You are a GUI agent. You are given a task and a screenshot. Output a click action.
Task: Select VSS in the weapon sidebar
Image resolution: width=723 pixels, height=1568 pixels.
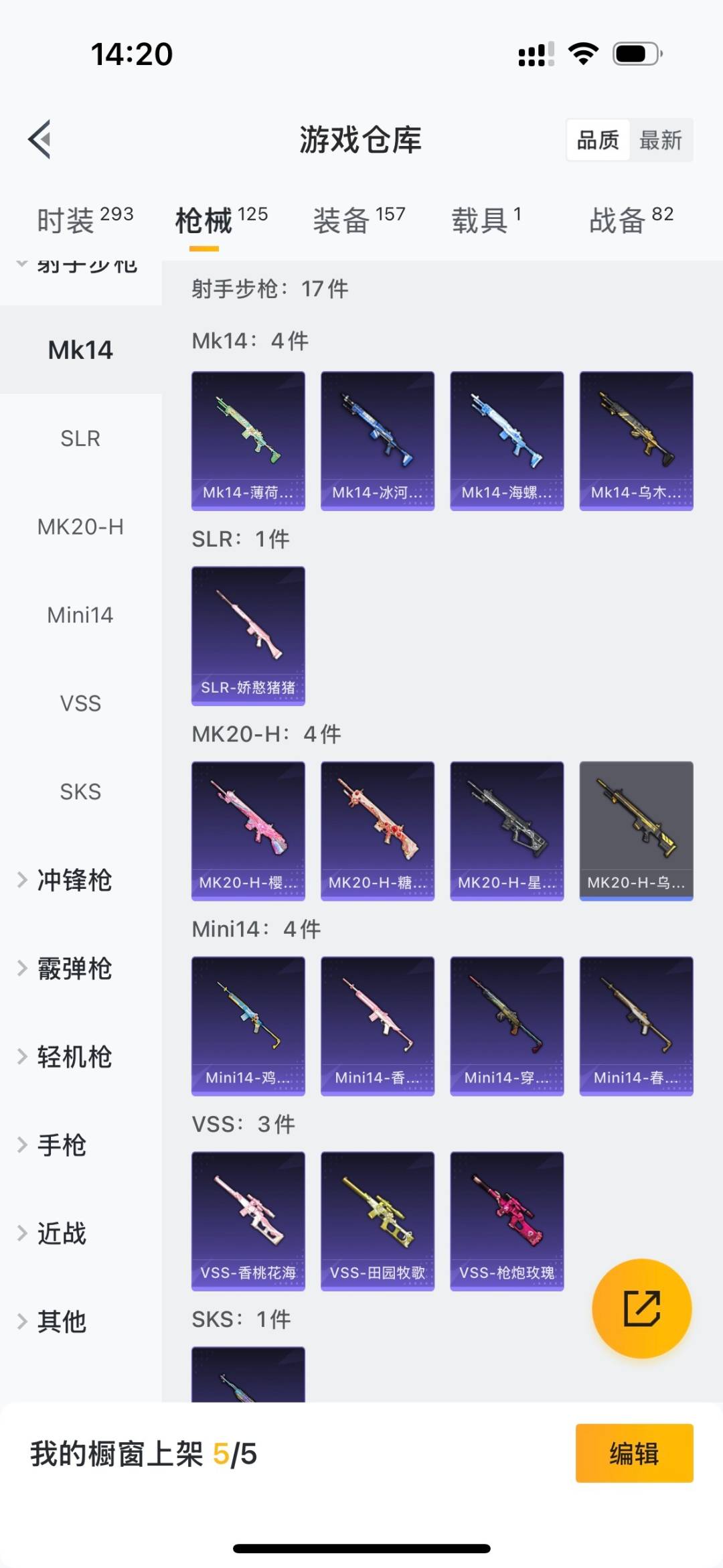[80, 703]
